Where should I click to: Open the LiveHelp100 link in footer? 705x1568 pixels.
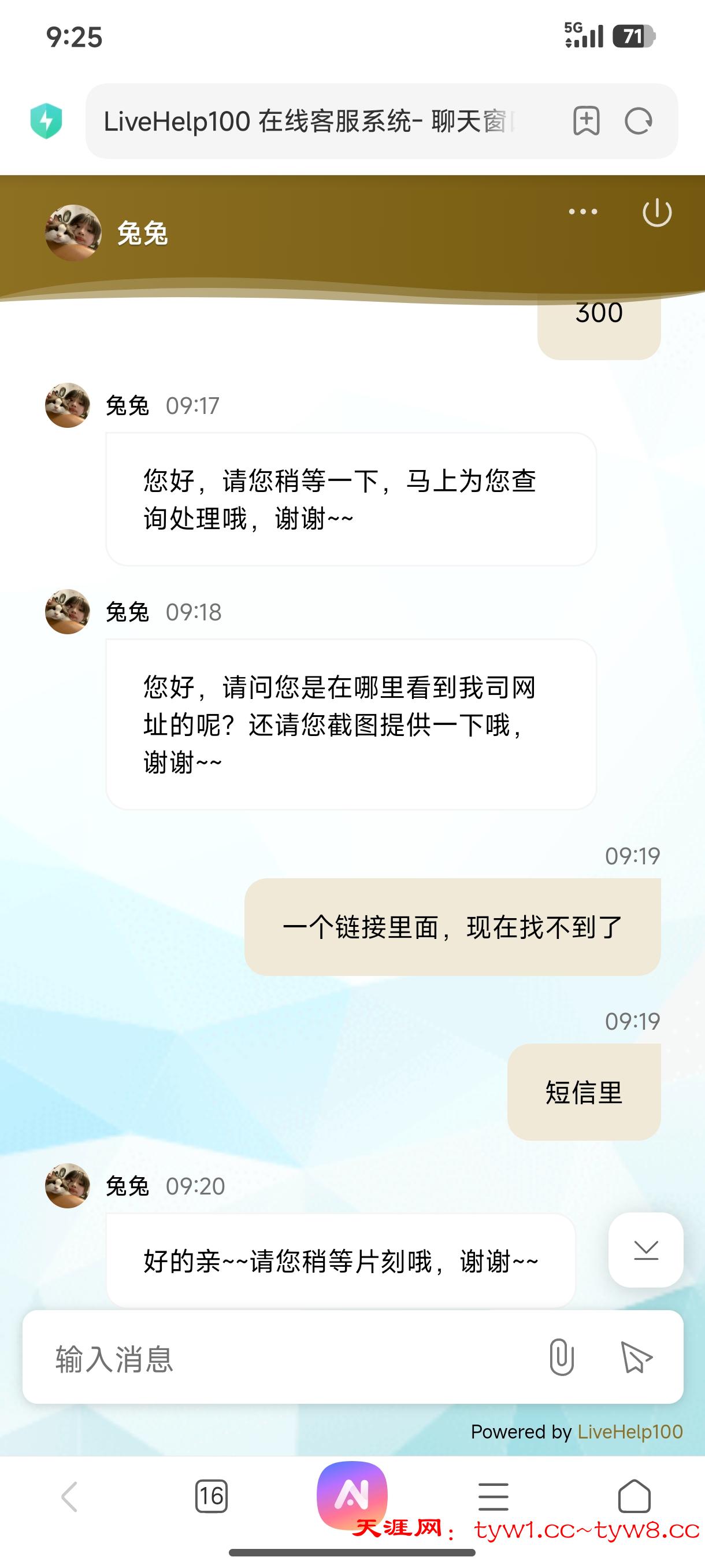629,1432
